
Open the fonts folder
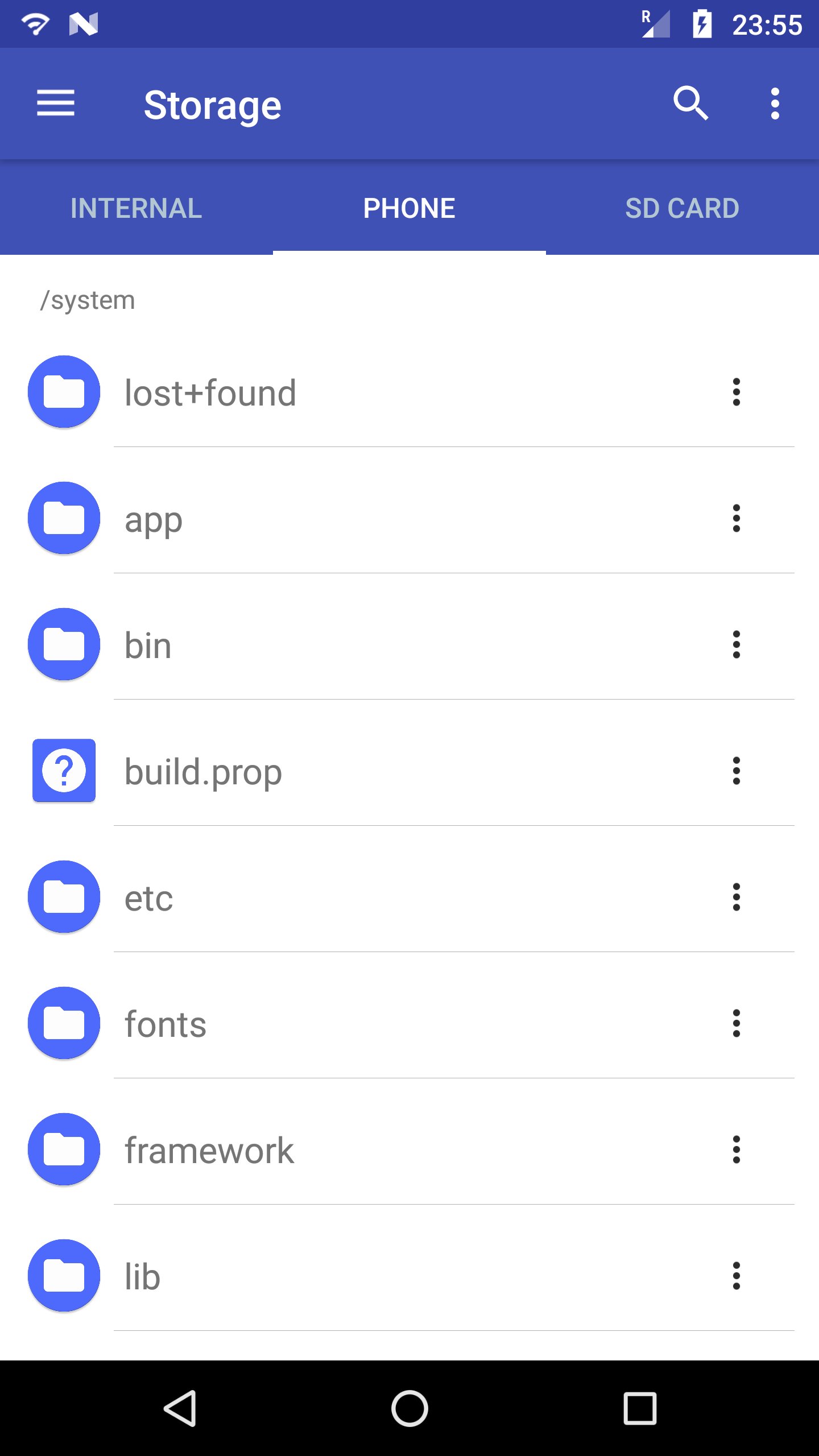[x=166, y=1024]
